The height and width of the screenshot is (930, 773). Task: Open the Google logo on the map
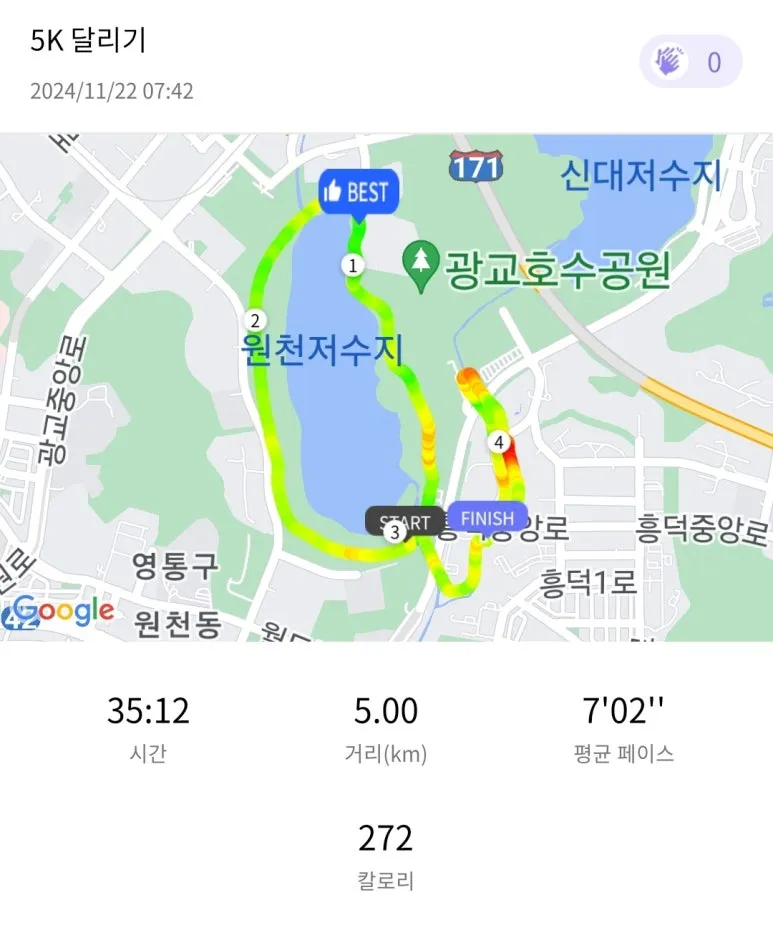(62, 611)
